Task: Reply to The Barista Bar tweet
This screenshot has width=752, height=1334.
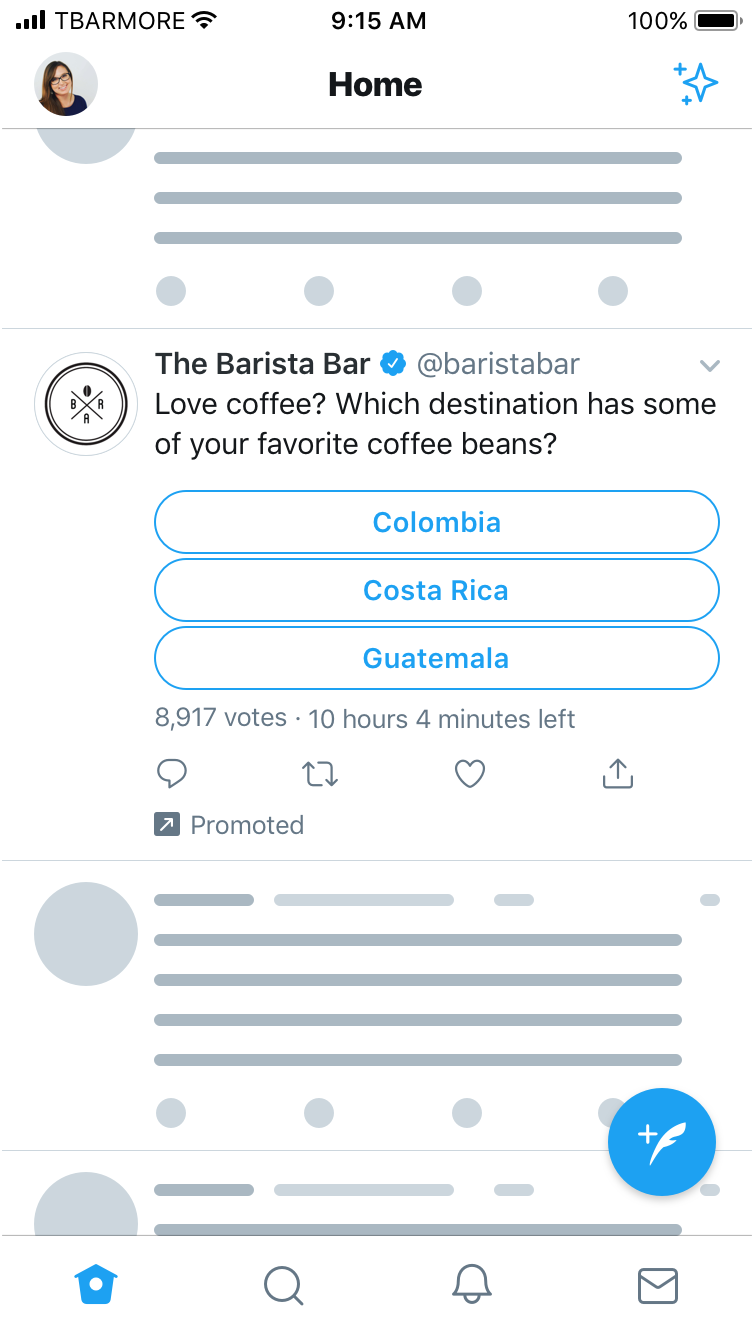Action: coord(172,773)
